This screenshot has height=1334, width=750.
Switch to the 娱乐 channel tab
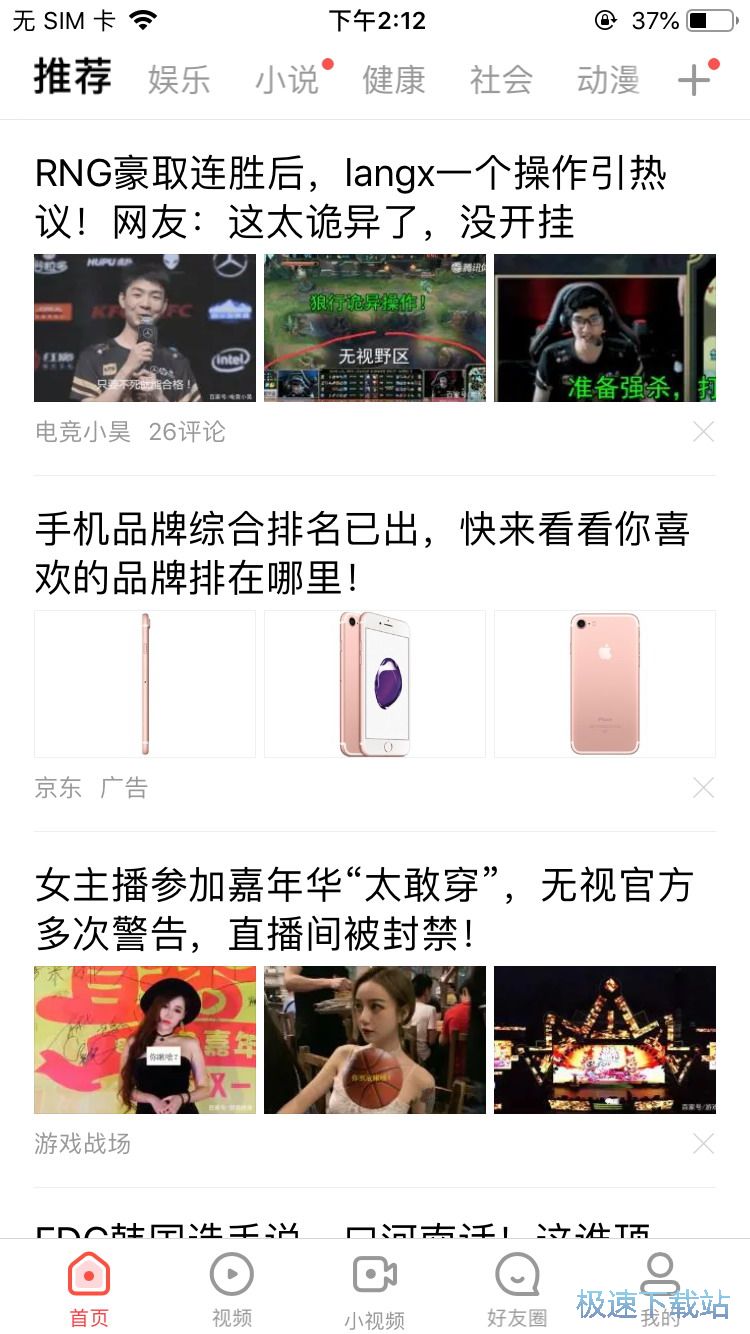click(179, 80)
